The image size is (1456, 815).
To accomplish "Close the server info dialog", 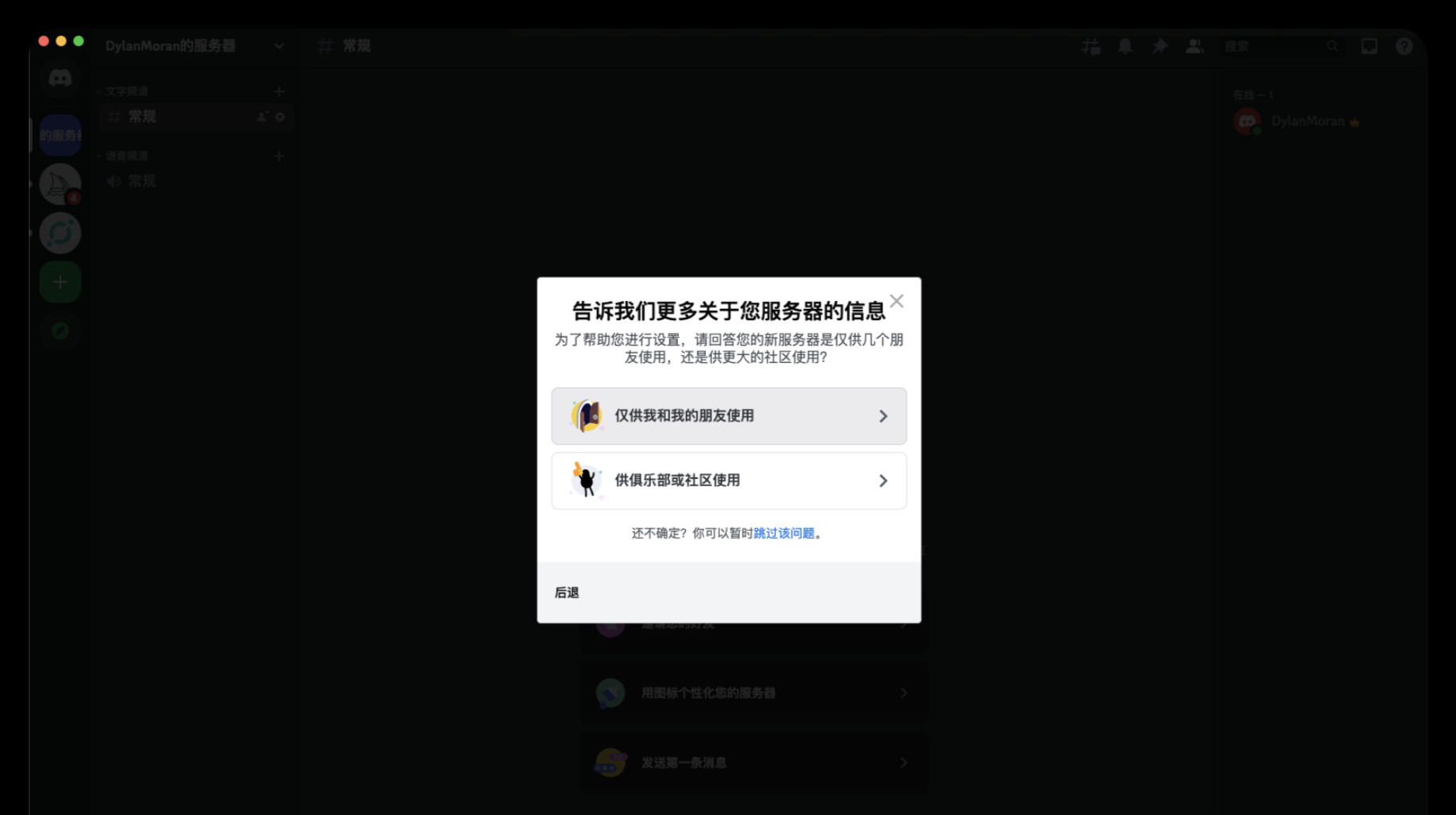I will tap(896, 301).
